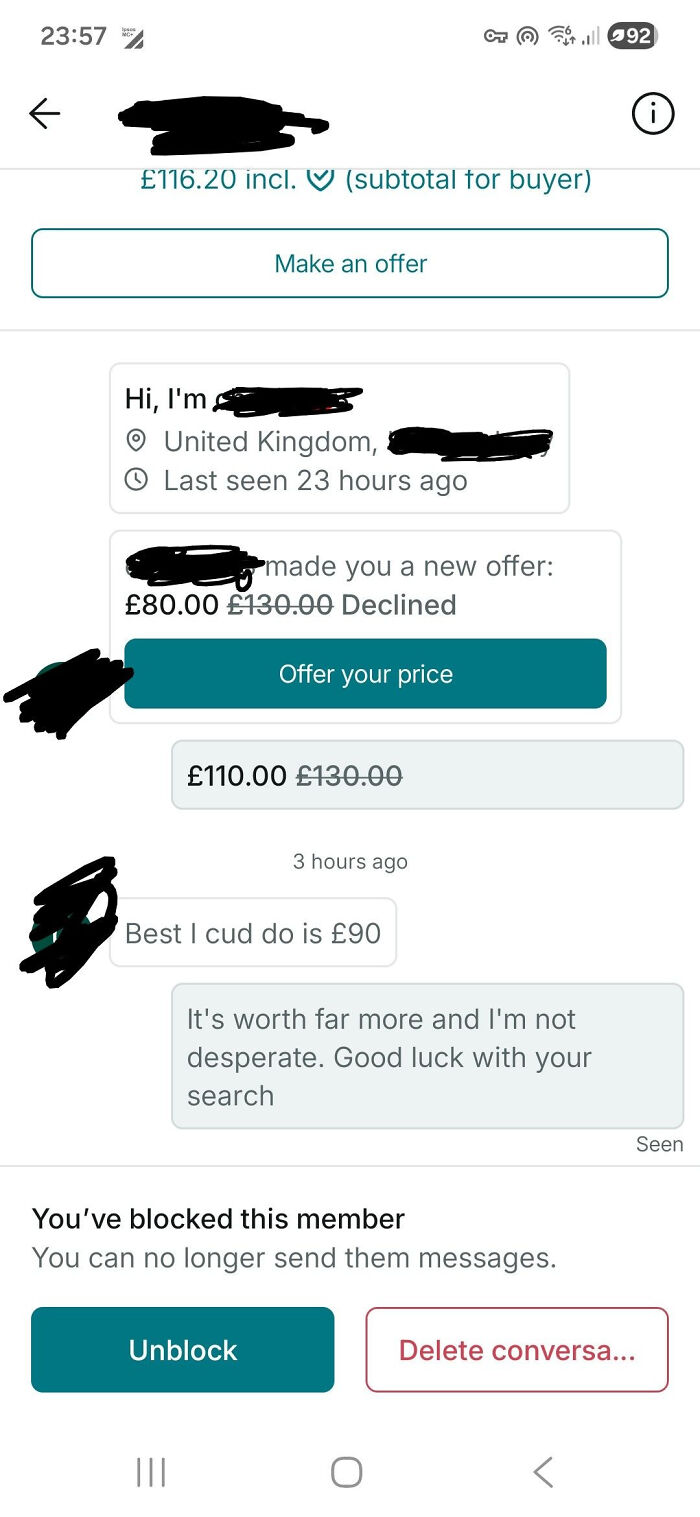Go to the system home screen

tap(346, 1471)
